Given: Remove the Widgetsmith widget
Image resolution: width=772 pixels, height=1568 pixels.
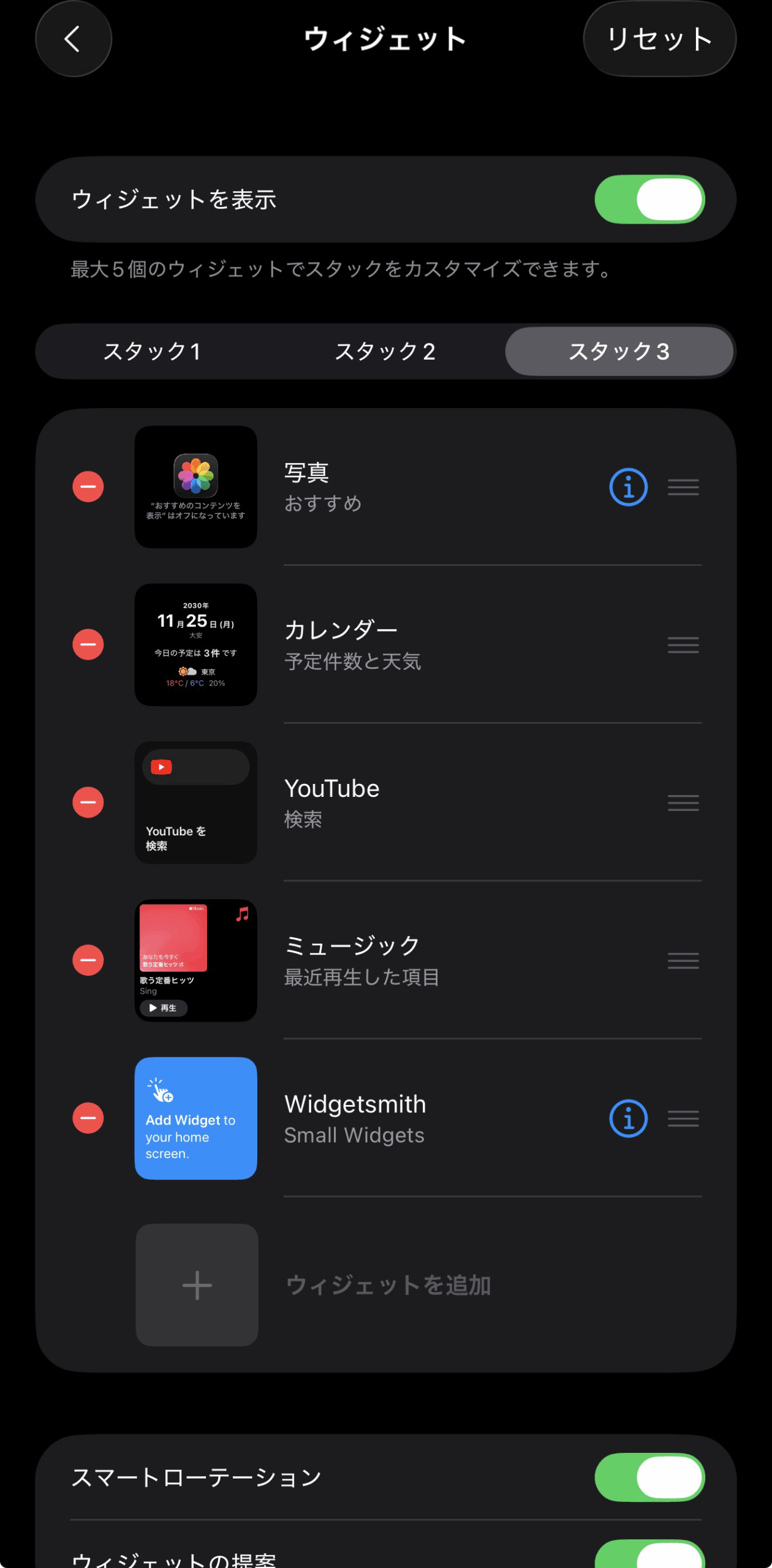Looking at the screenshot, I should click(88, 1118).
